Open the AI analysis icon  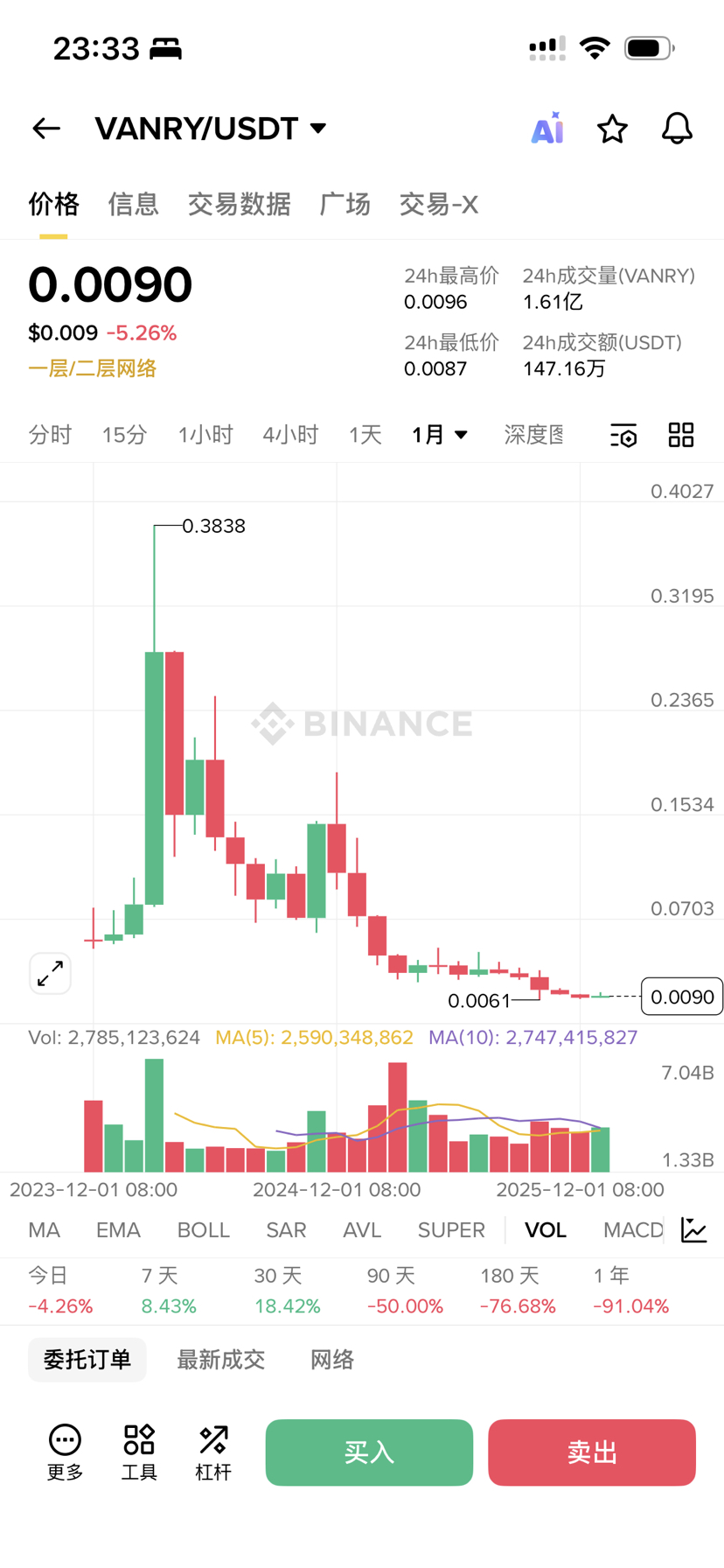pyautogui.click(x=547, y=129)
